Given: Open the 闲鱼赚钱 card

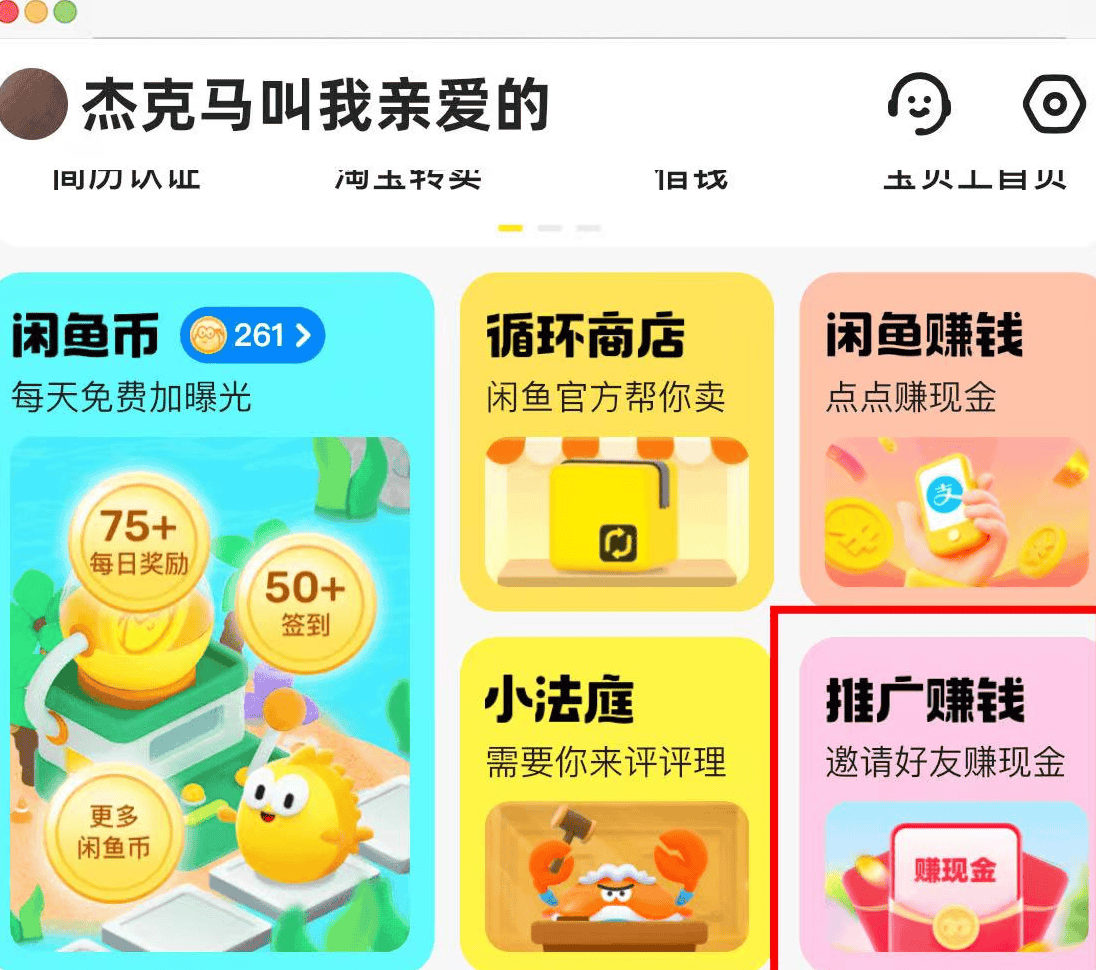Looking at the screenshot, I should click(x=947, y=440).
